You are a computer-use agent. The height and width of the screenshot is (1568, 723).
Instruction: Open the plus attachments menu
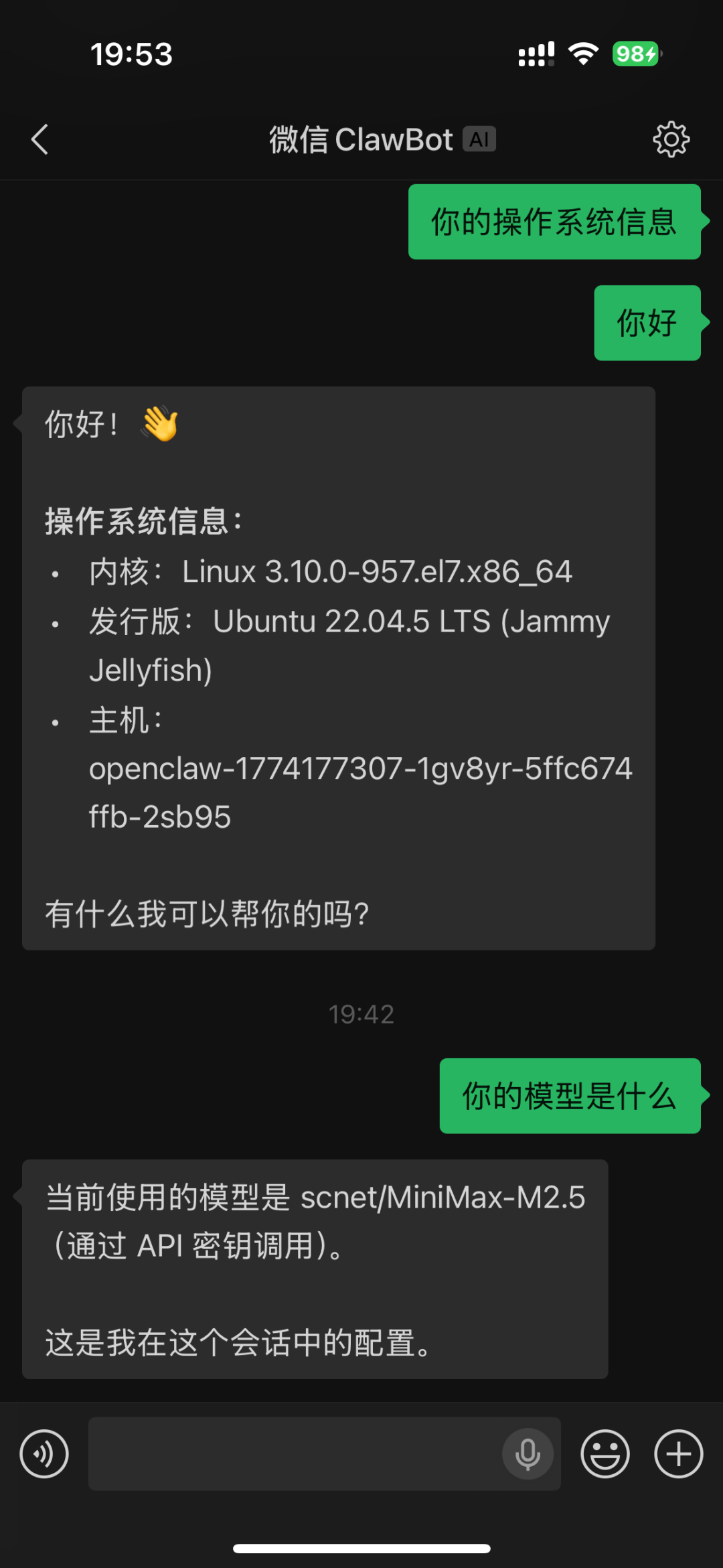click(x=678, y=1453)
